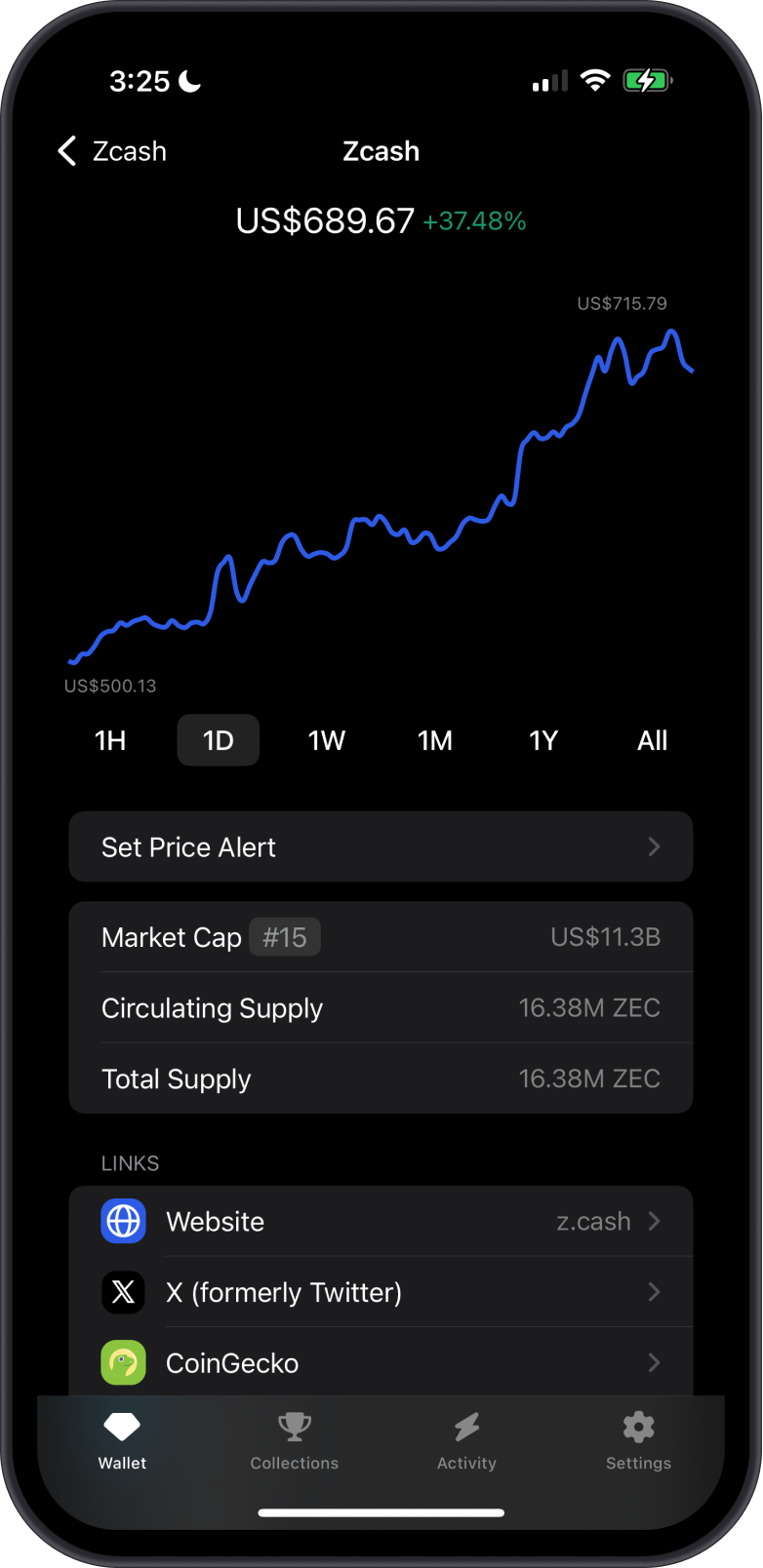
Task: Select the All timeframe option
Action: pos(652,740)
